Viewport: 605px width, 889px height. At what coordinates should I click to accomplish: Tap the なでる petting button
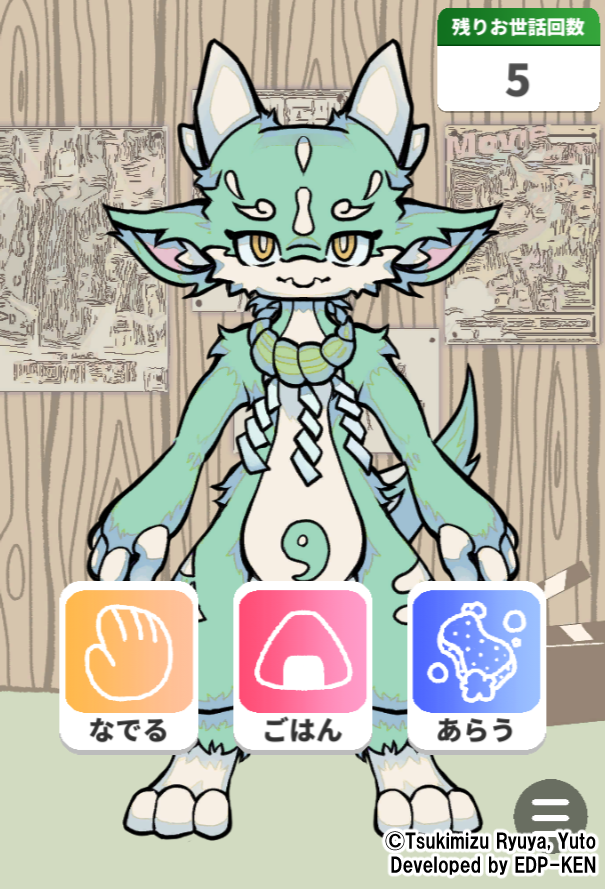pos(128,665)
